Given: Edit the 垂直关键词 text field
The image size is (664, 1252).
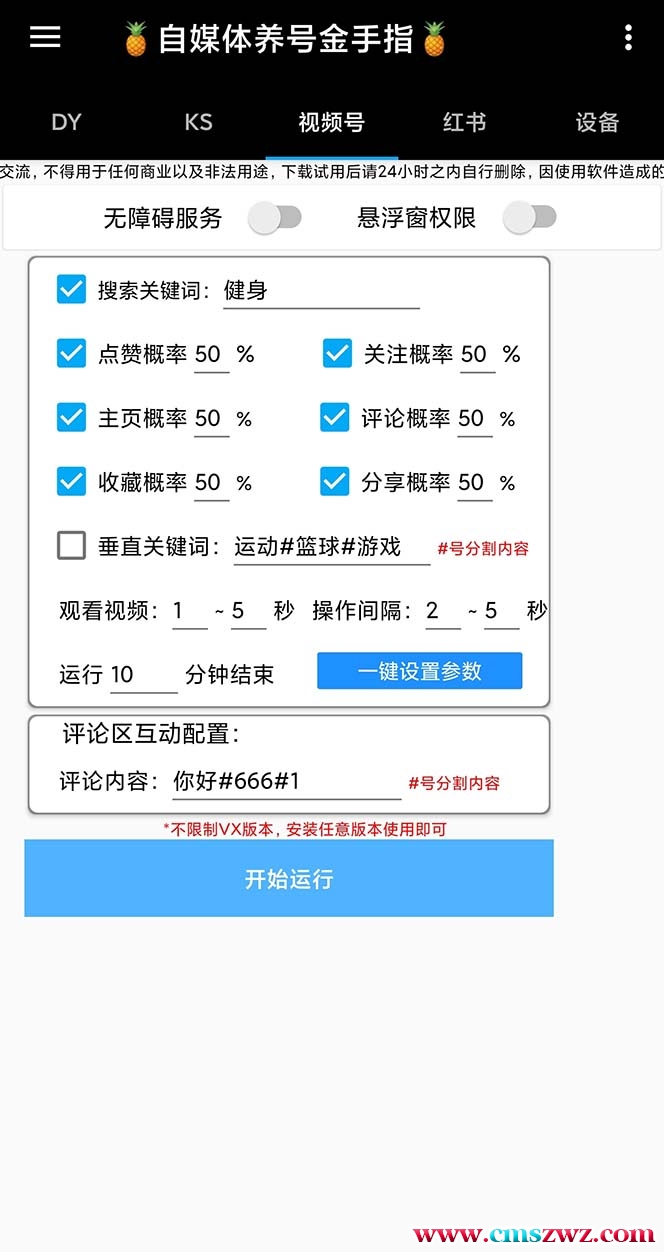Looking at the screenshot, I should coord(331,547).
